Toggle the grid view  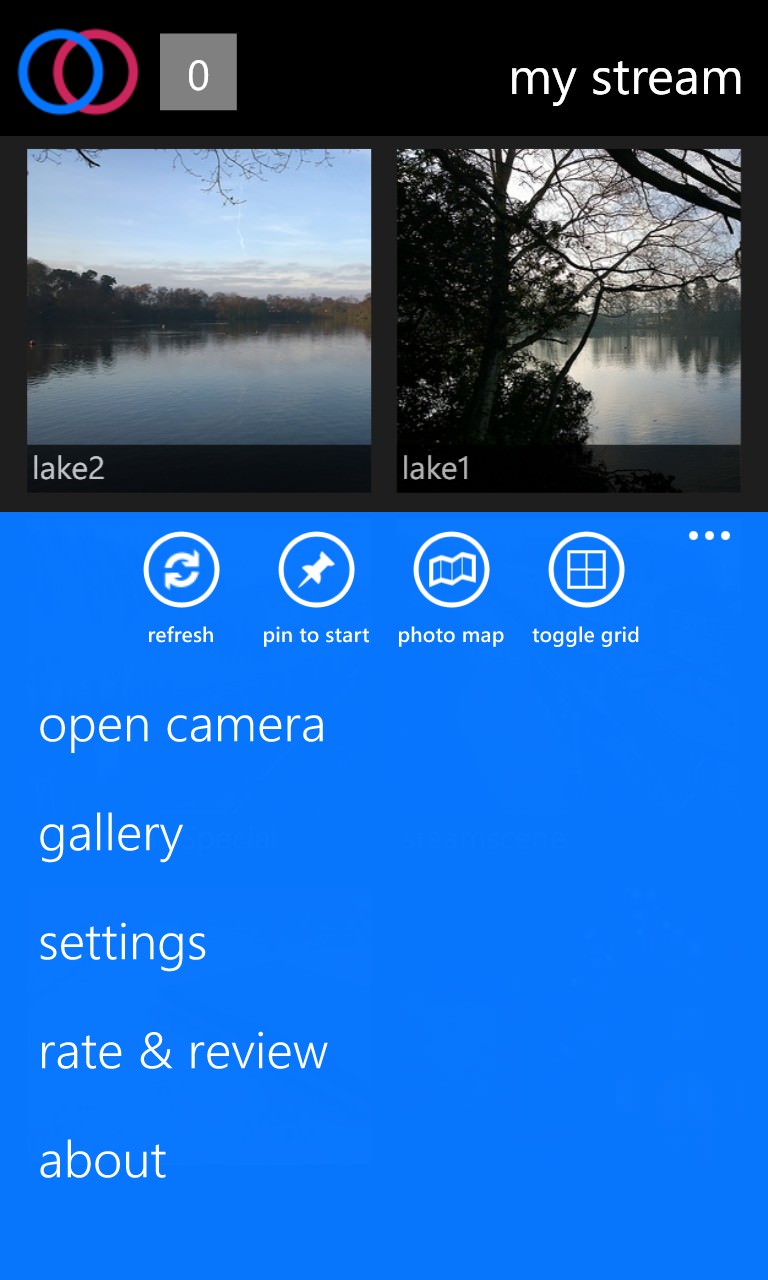click(x=586, y=570)
